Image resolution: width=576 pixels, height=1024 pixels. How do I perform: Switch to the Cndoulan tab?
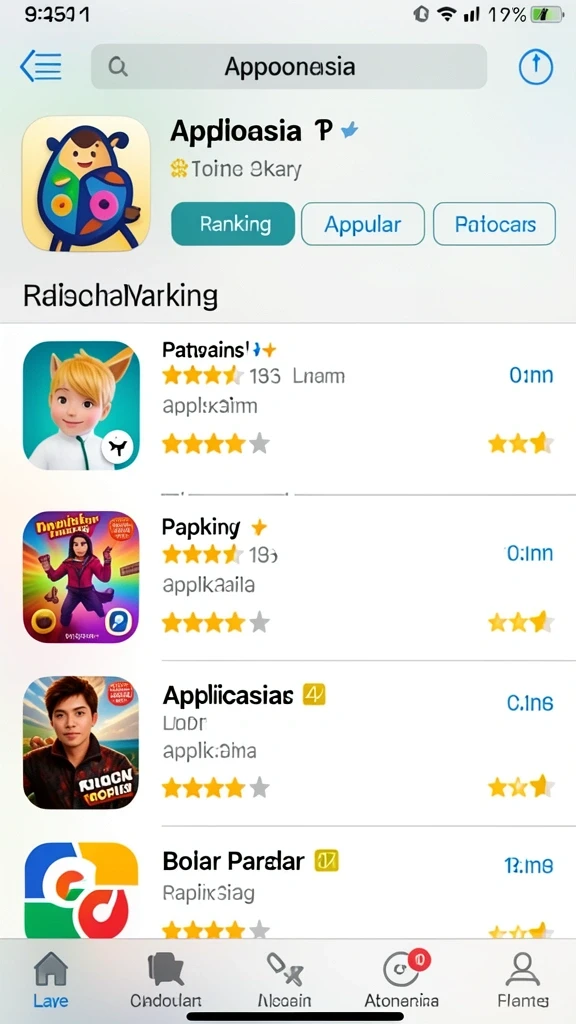[165, 979]
